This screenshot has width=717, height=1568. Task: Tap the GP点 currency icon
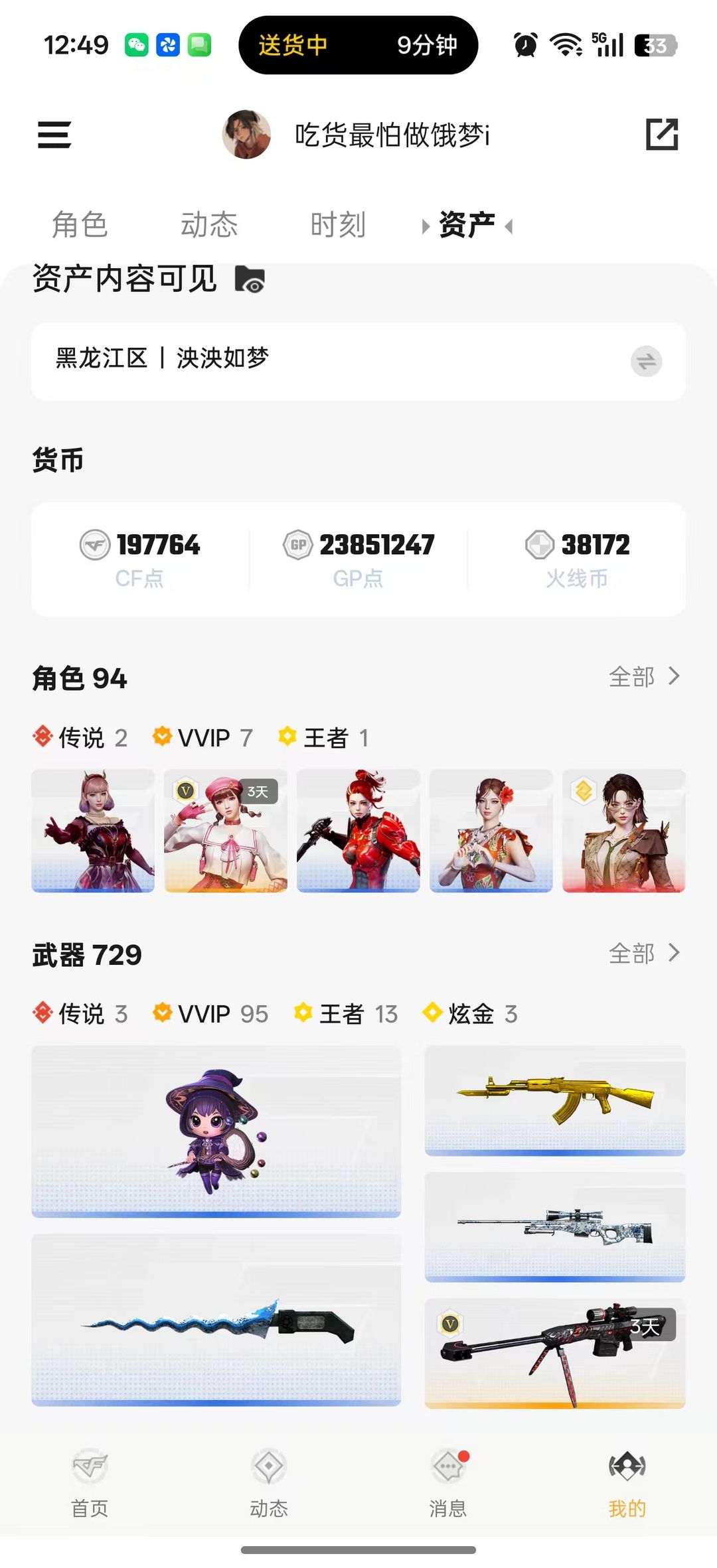[299, 544]
